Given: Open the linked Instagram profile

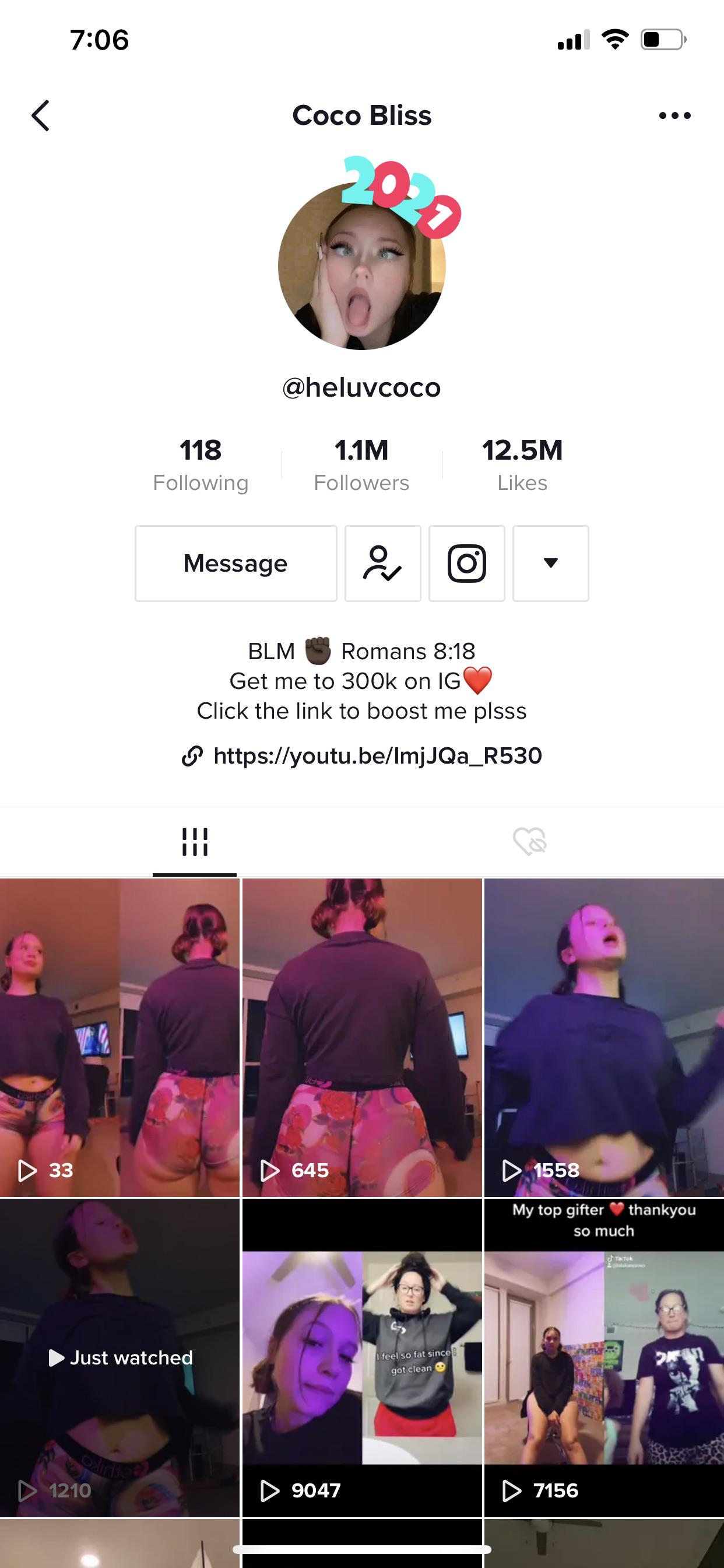Looking at the screenshot, I should point(467,563).
